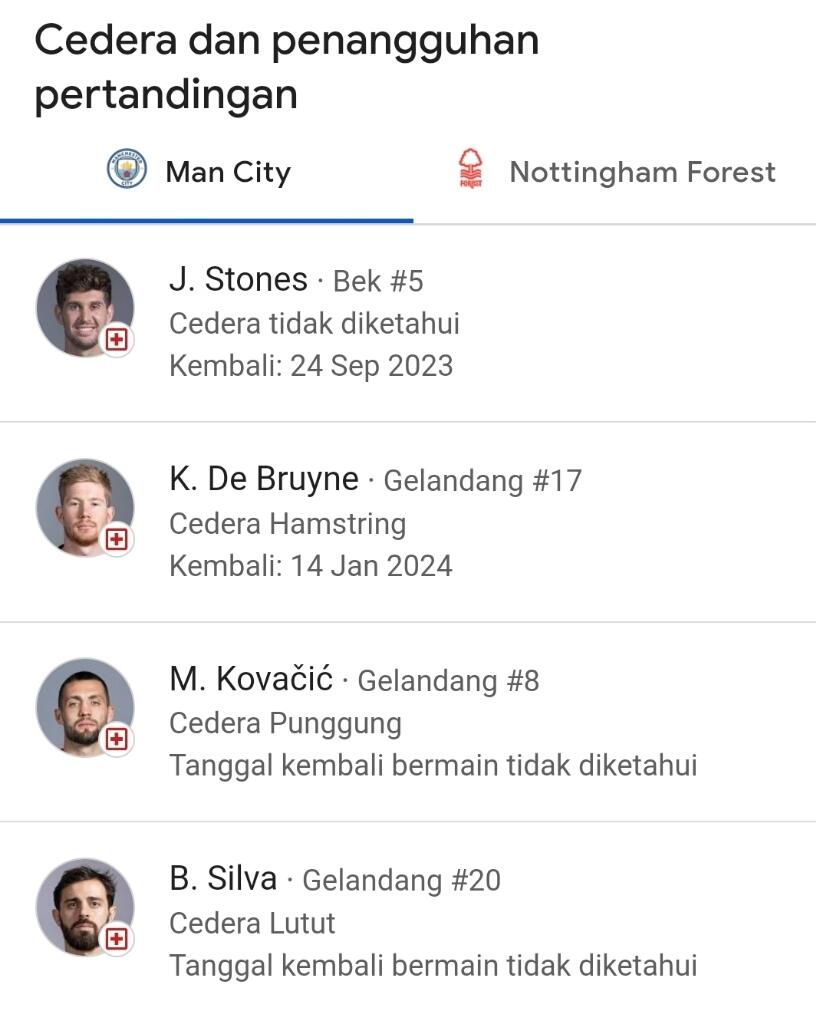Click the Man City club crest icon
This screenshot has width=816, height=1024.
coord(128,170)
